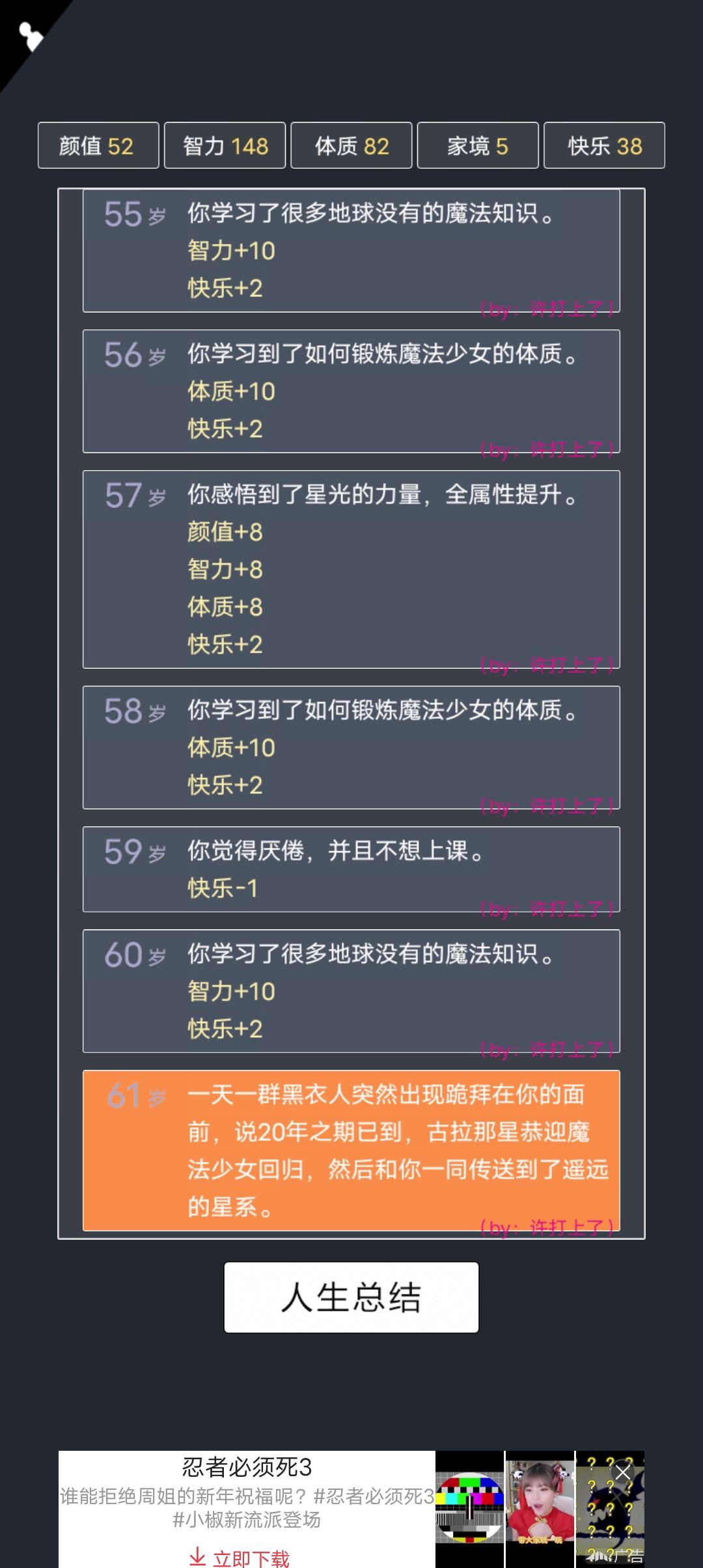Open the 智力 148 stat badge
The image size is (703, 1568).
pyautogui.click(x=224, y=145)
